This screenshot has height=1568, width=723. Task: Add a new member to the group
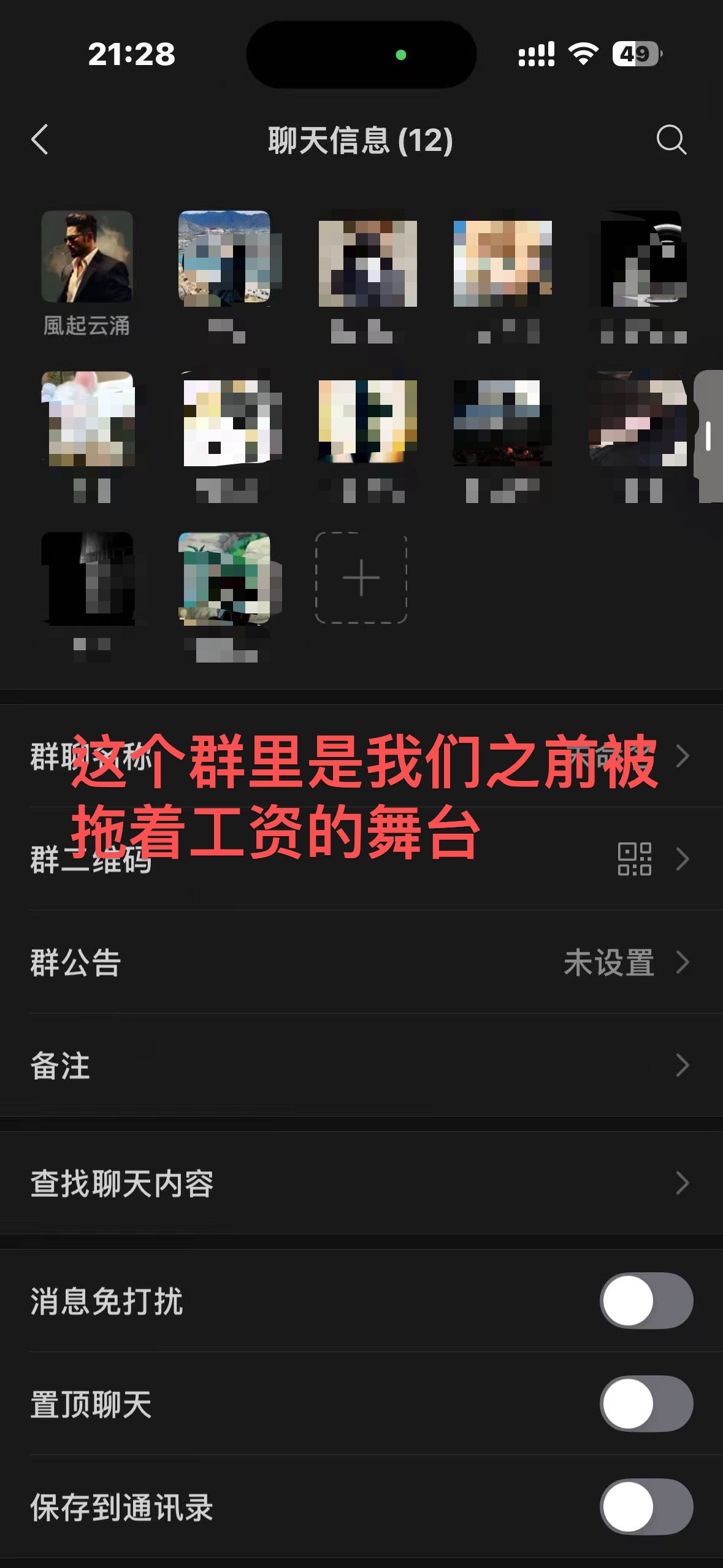pyautogui.click(x=361, y=578)
